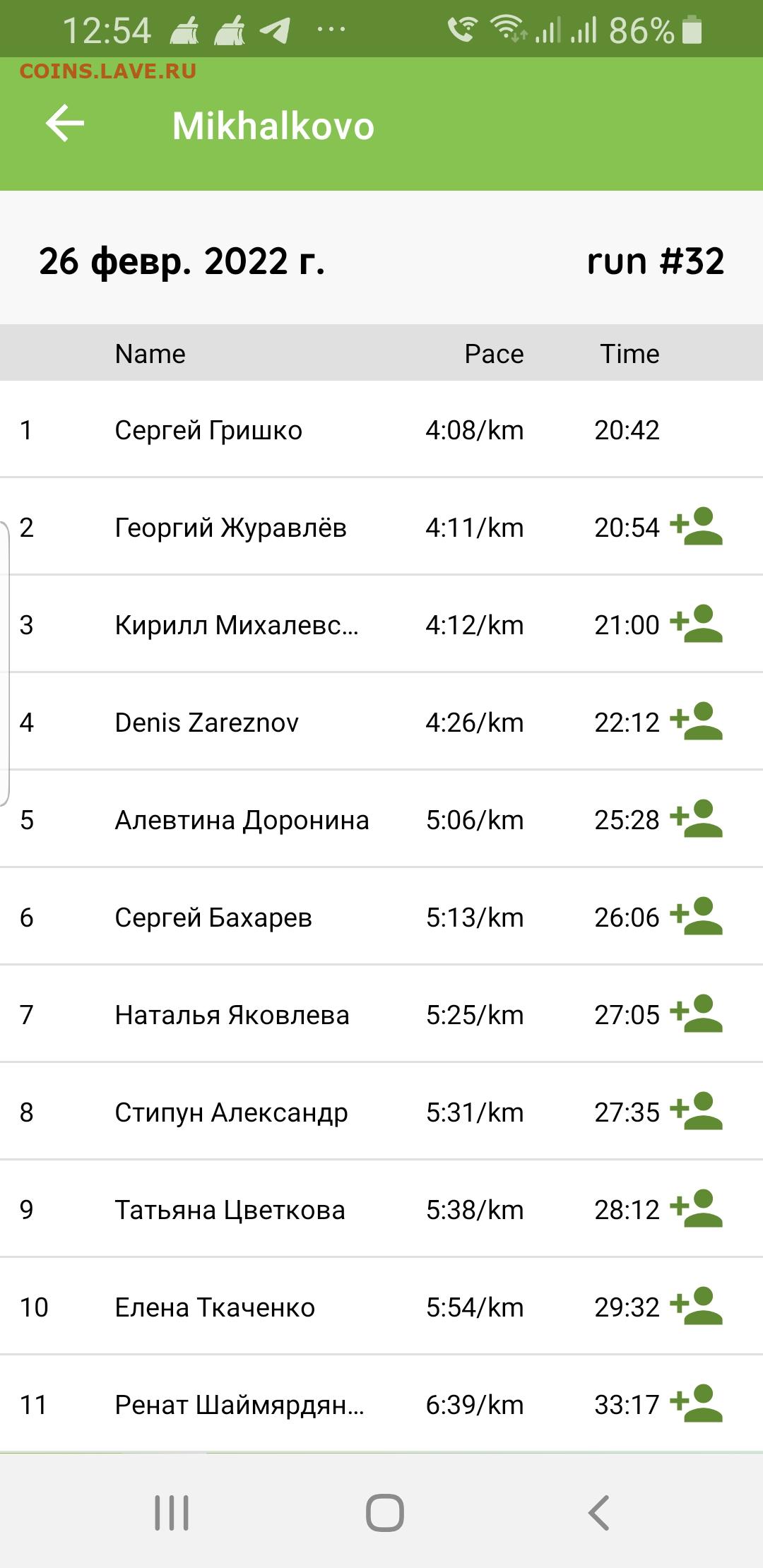The width and height of the screenshot is (763, 1568).
Task: Add Татьяна Цветкова as a friend
Action: [696, 1209]
